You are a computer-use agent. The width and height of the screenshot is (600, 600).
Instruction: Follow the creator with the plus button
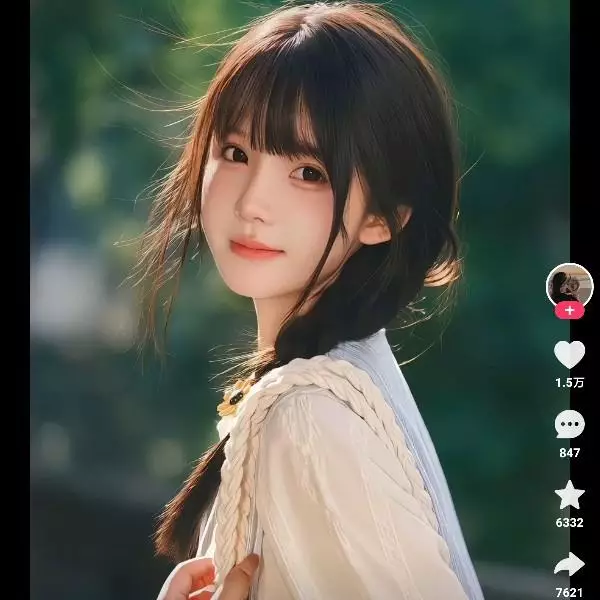pos(570,310)
